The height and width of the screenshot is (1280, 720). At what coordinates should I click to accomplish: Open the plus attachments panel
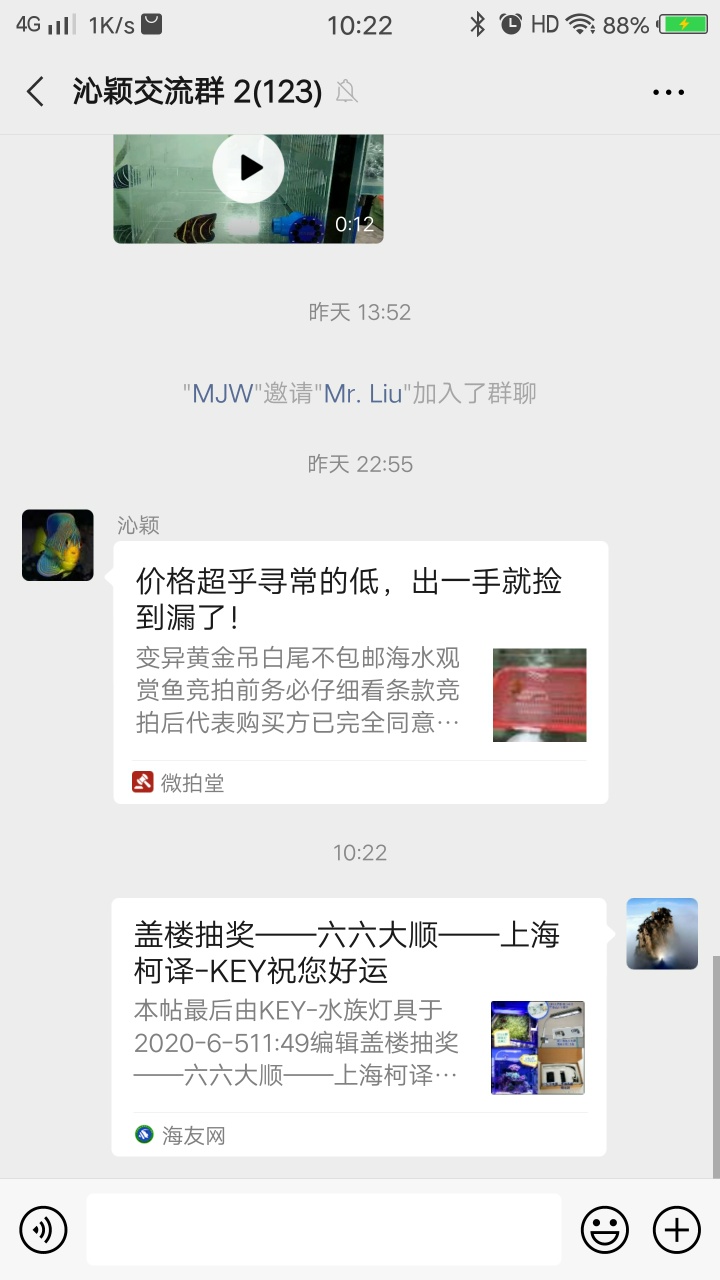(677, 1229)
